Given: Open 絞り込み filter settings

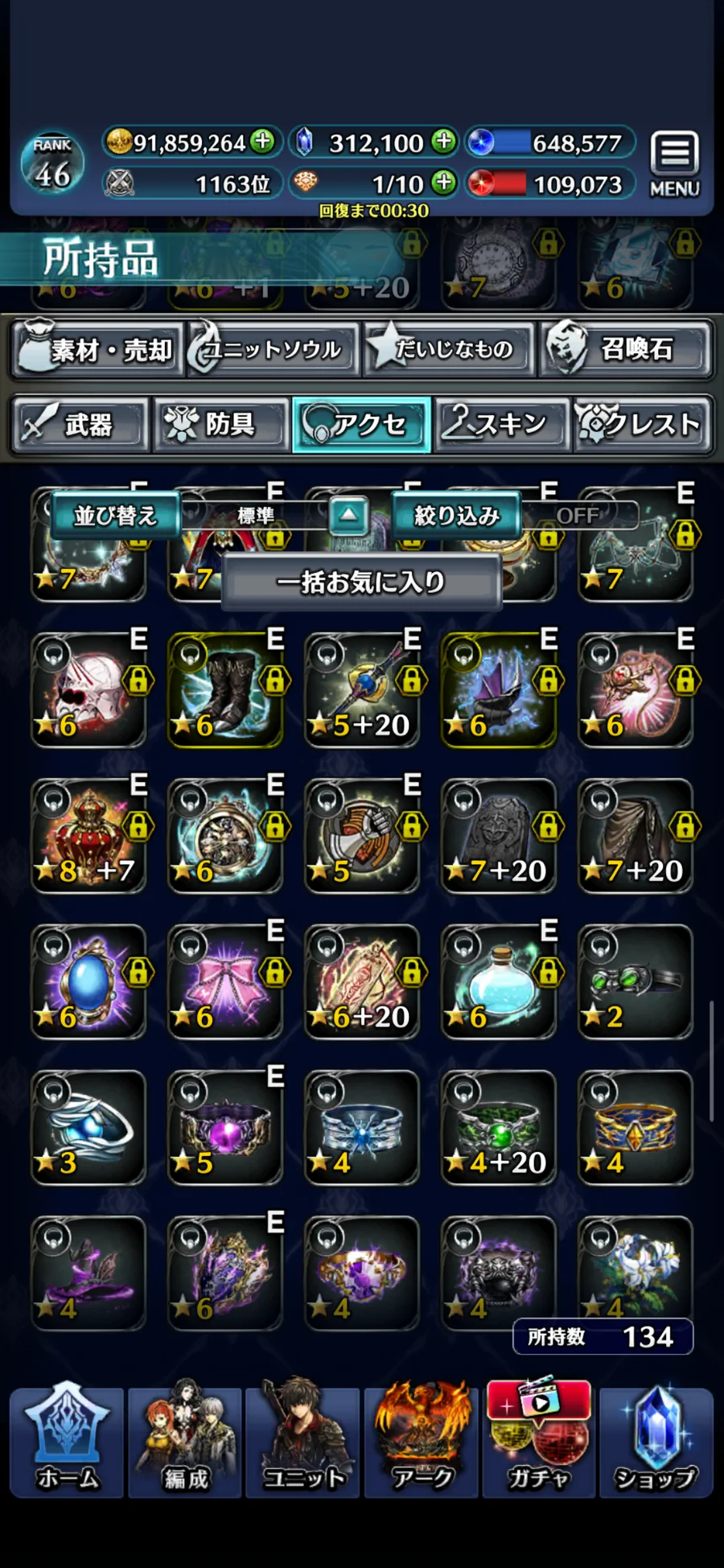Looking at the screenshot, I should coord(456,516).
